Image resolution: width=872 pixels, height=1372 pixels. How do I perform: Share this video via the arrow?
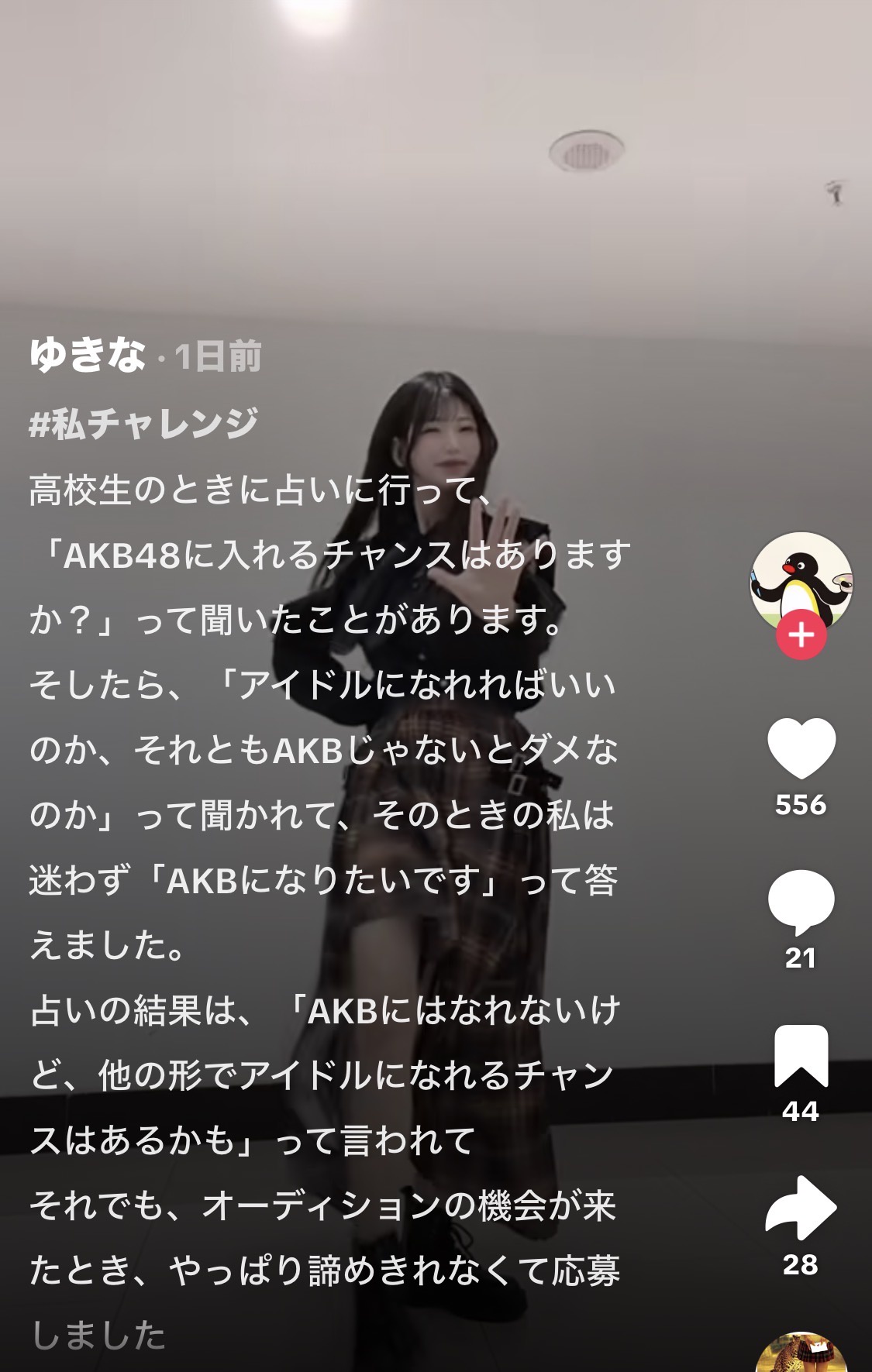tap(801, 1208)
